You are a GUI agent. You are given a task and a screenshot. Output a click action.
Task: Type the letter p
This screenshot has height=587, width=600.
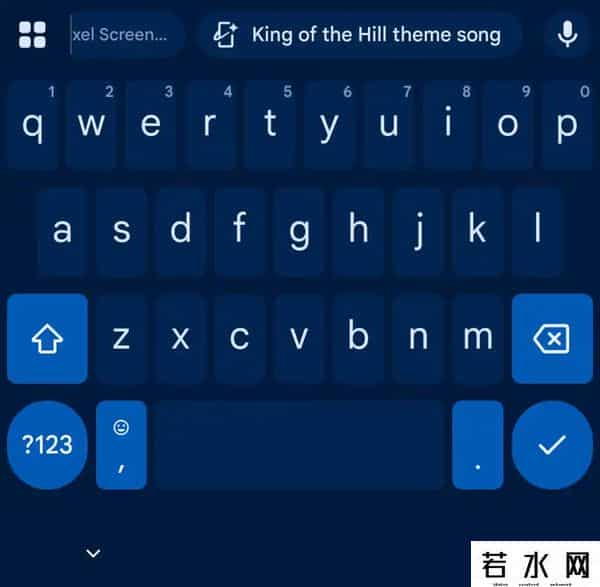pyautogui.click(x=567, y=125)
